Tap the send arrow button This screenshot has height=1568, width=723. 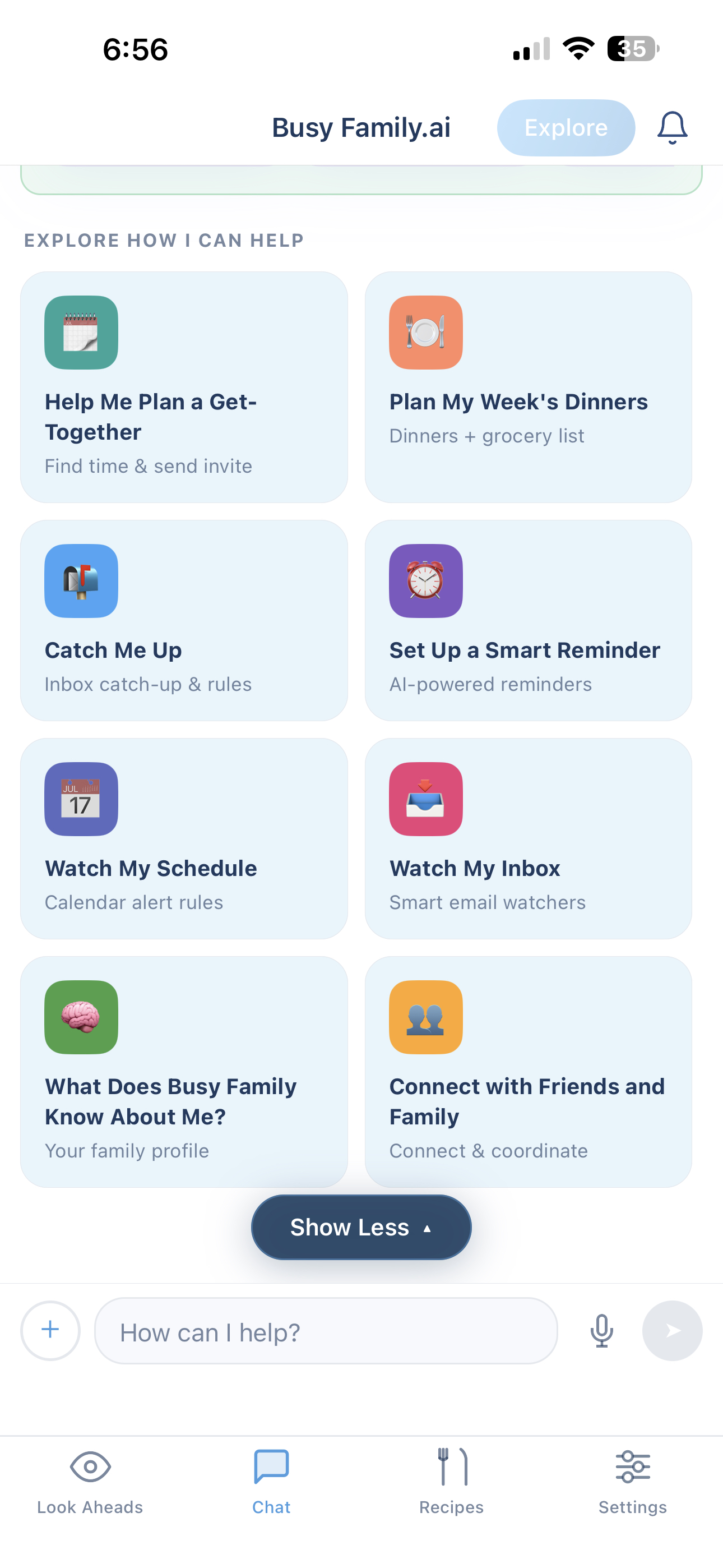(673, 1331)
